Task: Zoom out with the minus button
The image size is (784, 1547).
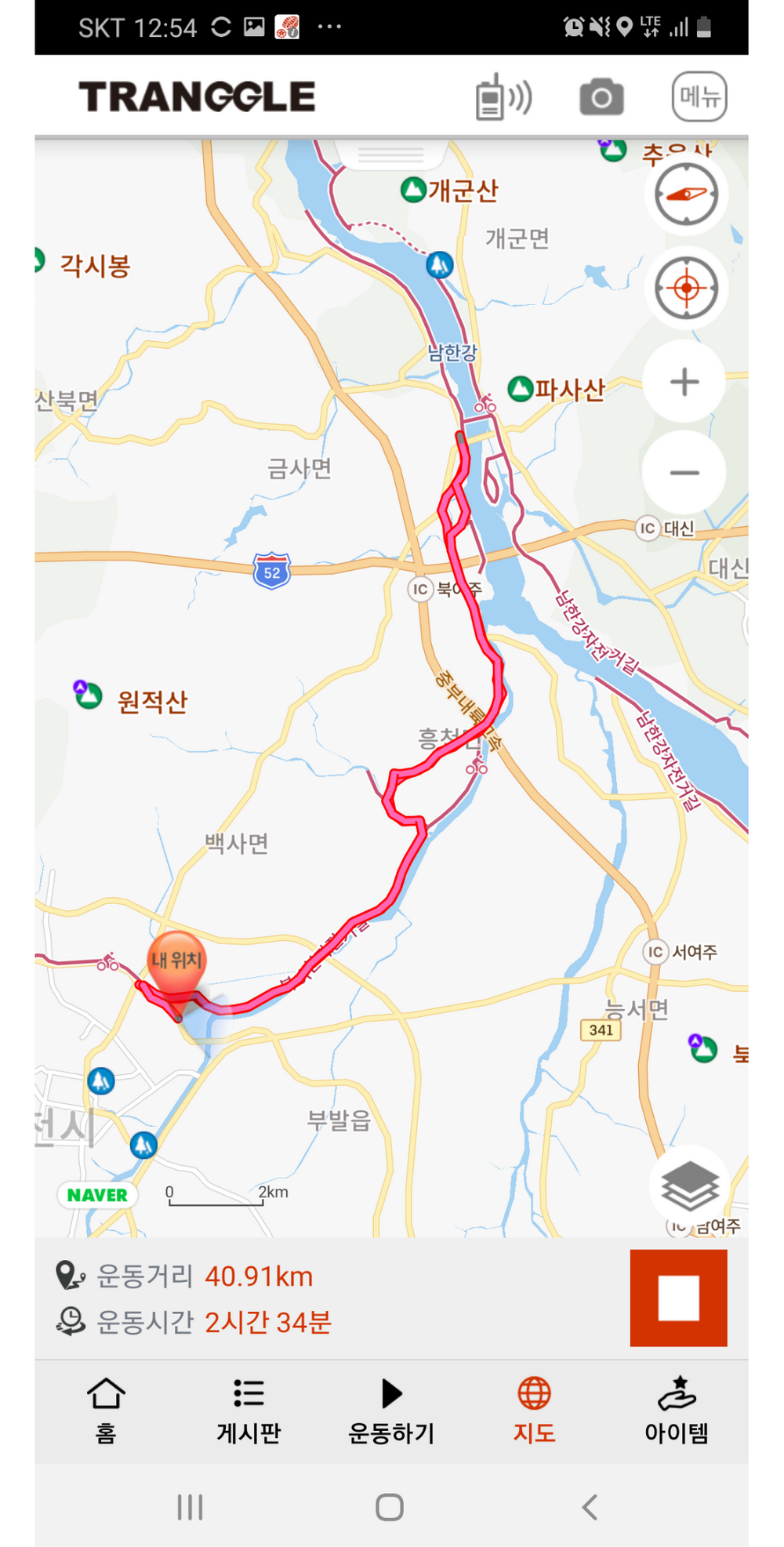Action: (x=684, y=473)
